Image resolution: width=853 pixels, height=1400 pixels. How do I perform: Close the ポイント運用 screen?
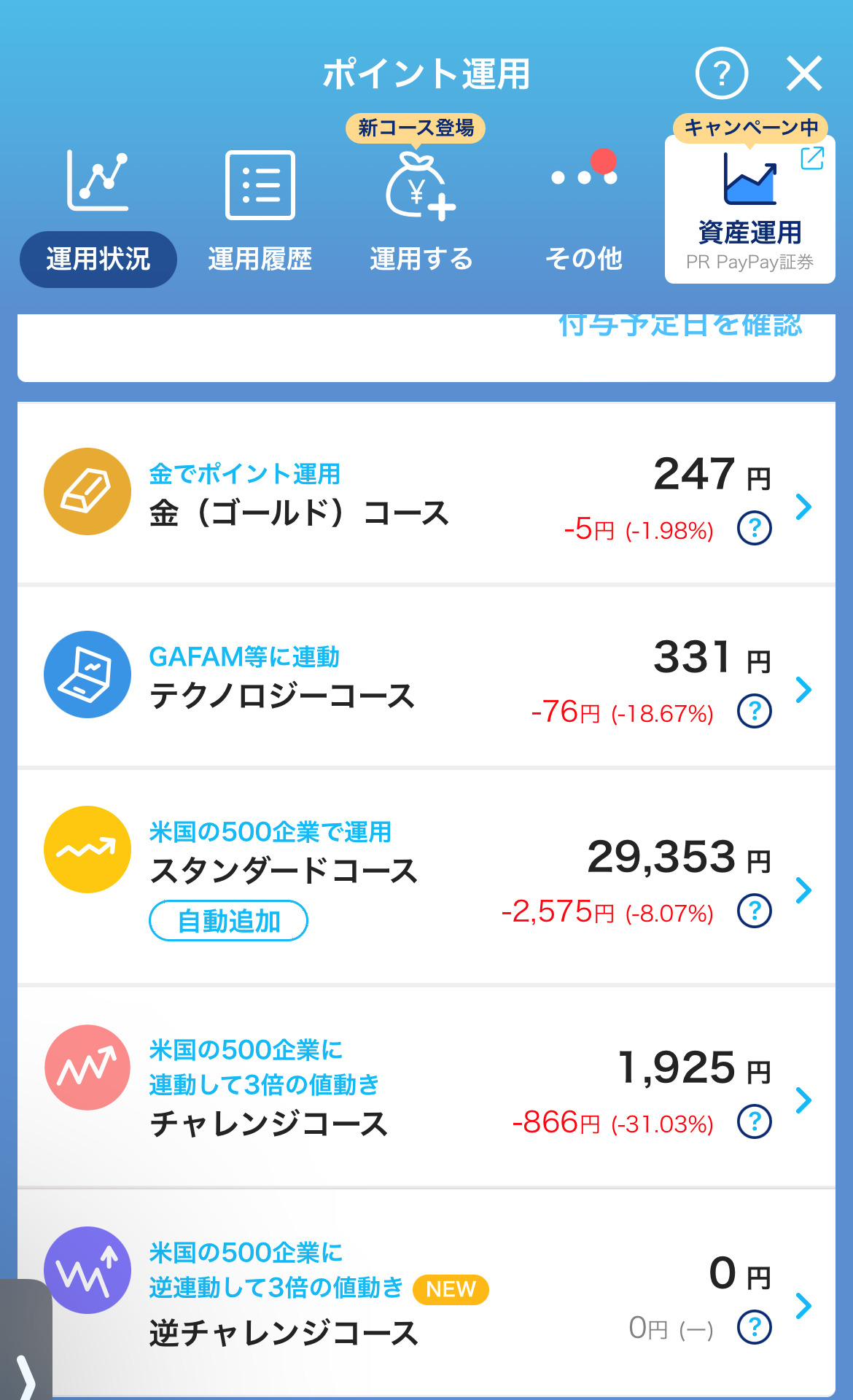[x=804, y=74]
